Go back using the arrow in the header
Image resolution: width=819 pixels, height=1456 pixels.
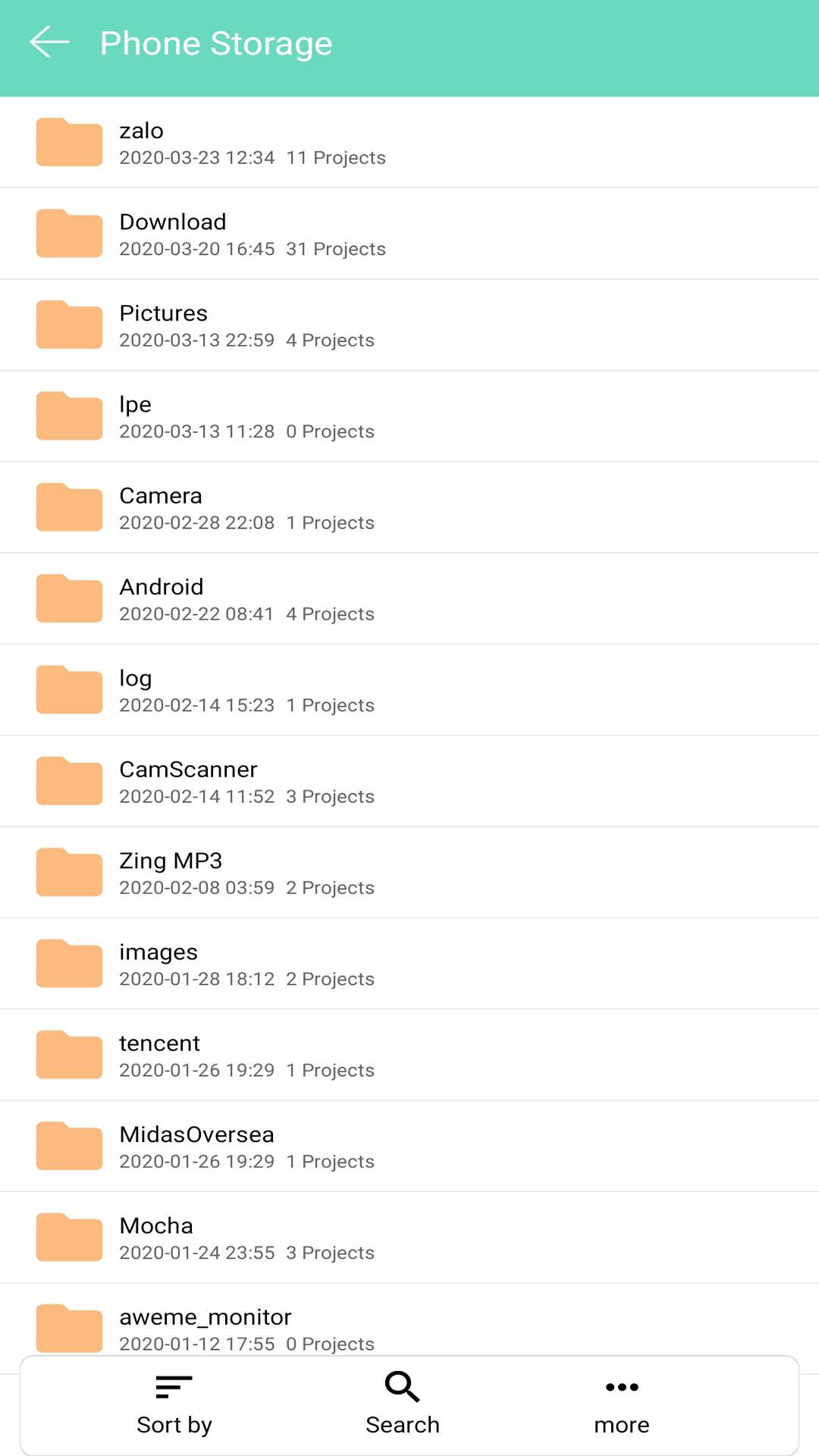pyautogui.click(x=50, y=42)
